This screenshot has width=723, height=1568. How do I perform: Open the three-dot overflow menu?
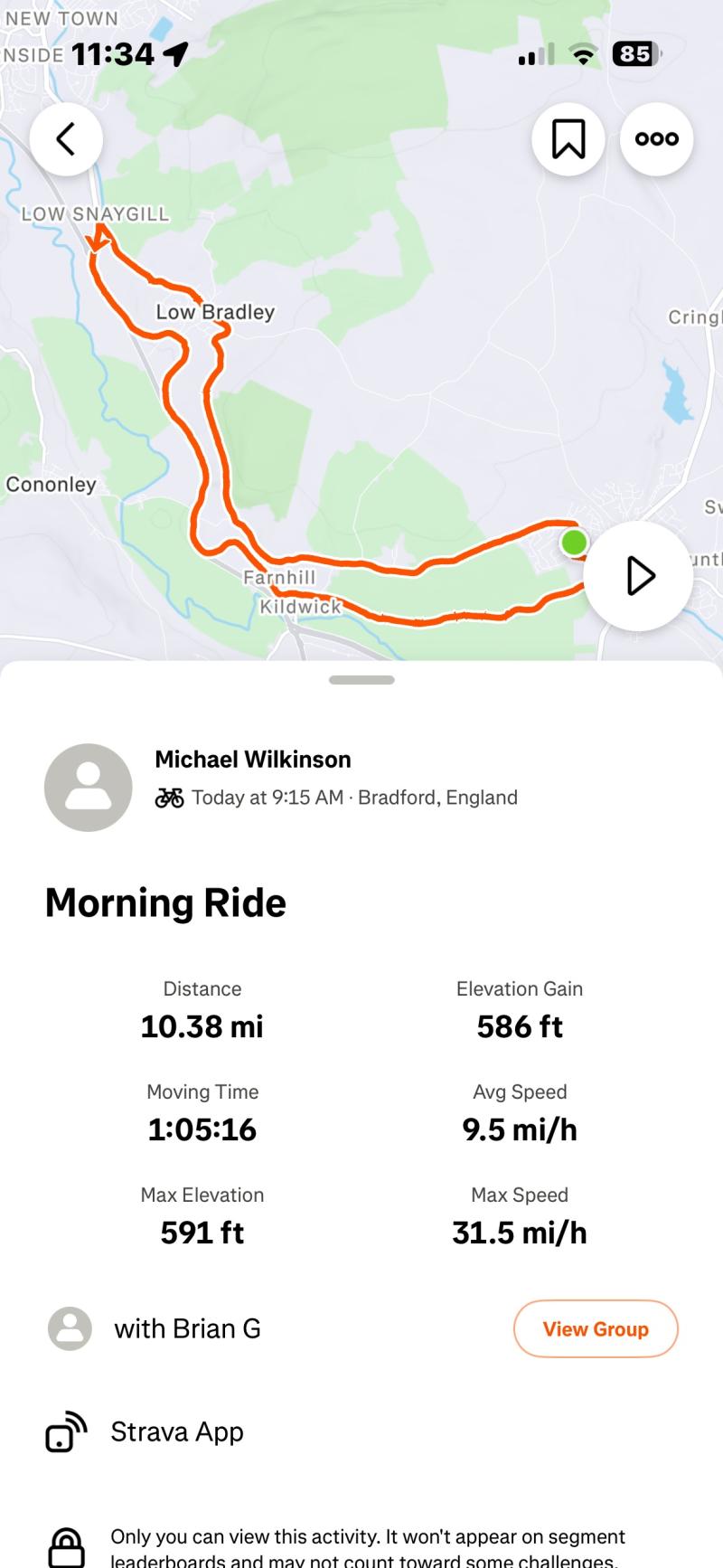click(657, 139)
